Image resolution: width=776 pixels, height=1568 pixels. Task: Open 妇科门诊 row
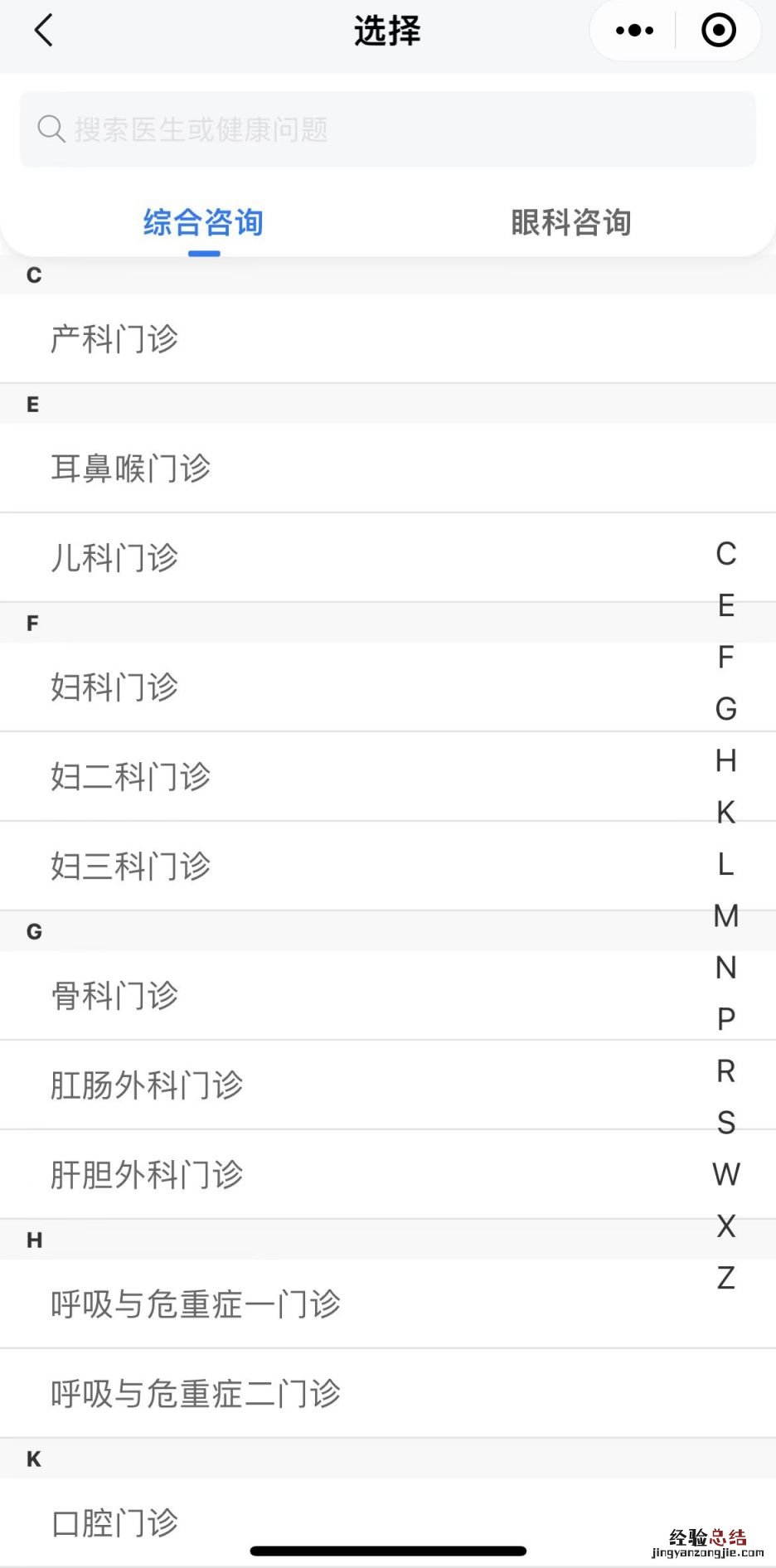pos(114,687)
